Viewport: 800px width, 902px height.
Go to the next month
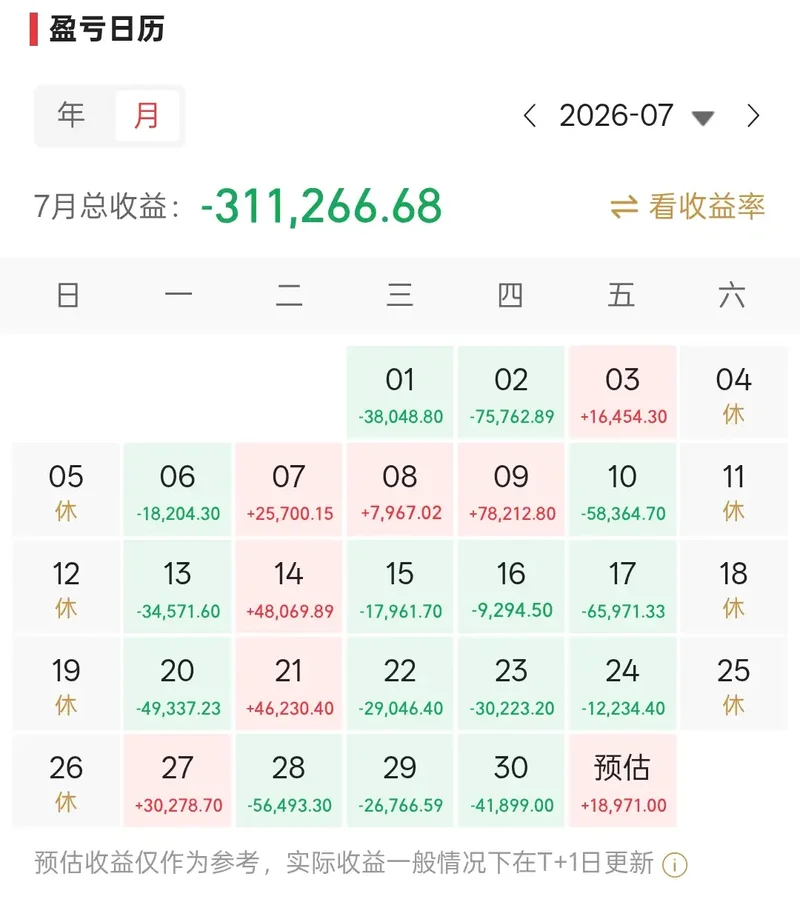753,116
